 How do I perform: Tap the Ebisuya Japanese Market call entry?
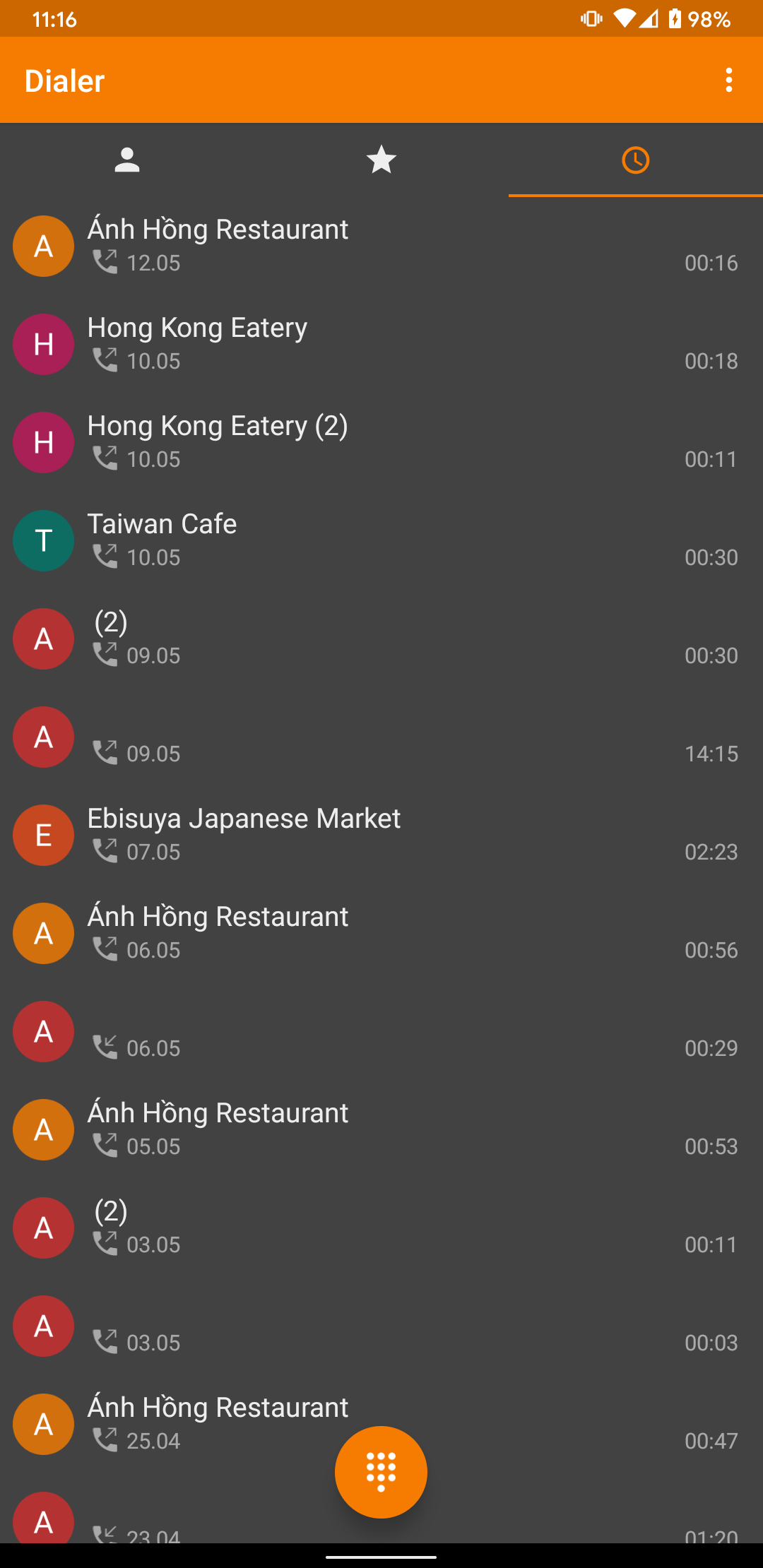353,835
